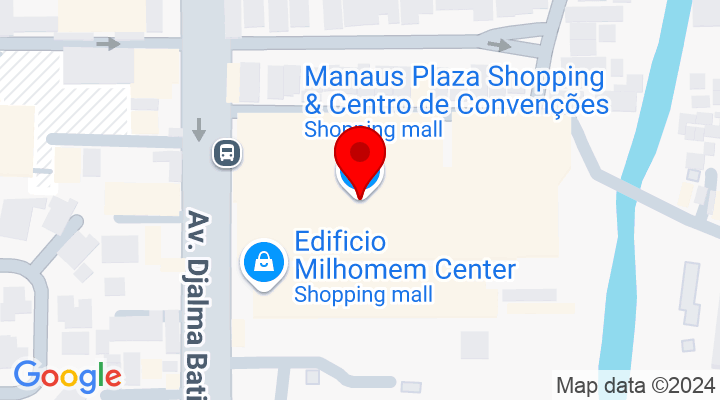Select the bus stop icon on Av. Djalma Batista
This screenshot has height=400, width=720.
click(x=227, y=153)
